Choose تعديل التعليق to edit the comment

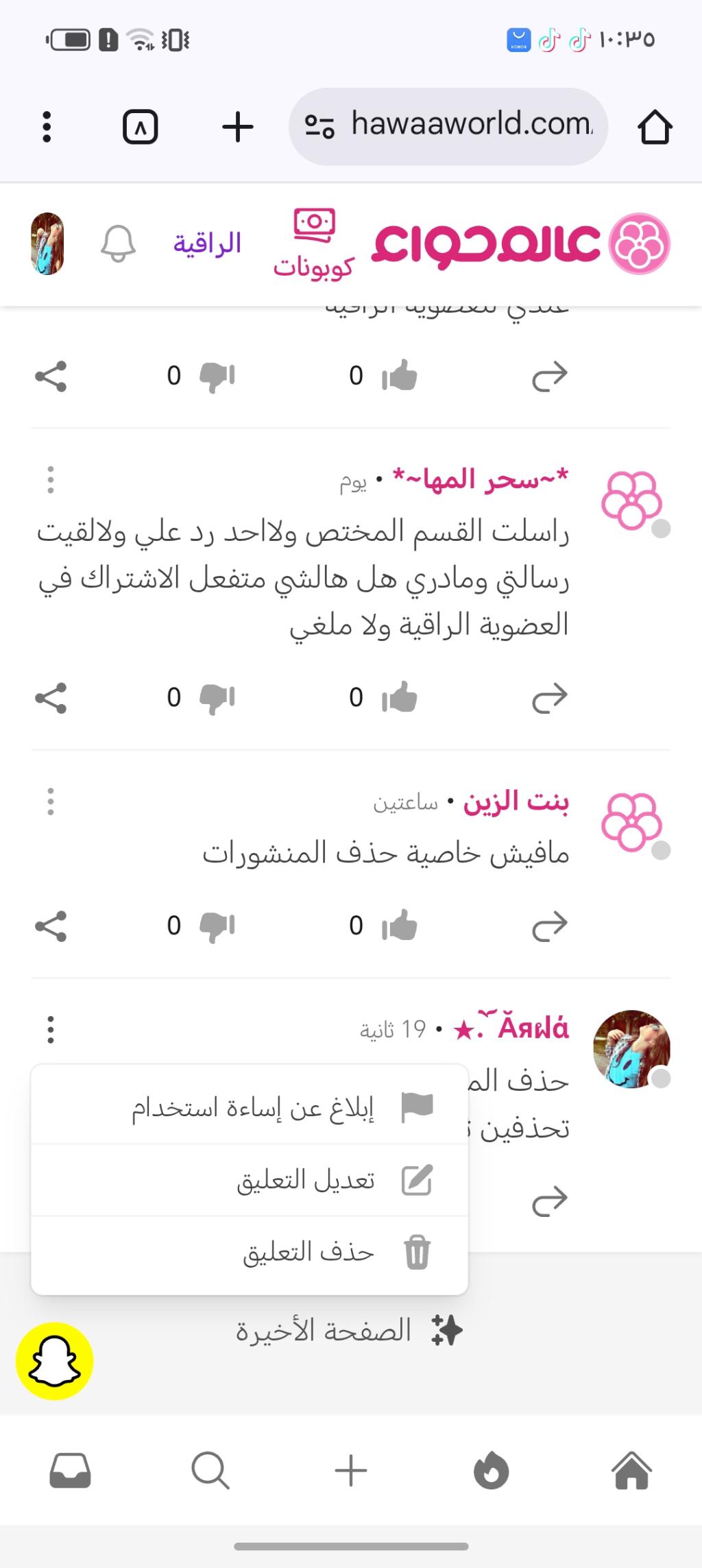306,1180
